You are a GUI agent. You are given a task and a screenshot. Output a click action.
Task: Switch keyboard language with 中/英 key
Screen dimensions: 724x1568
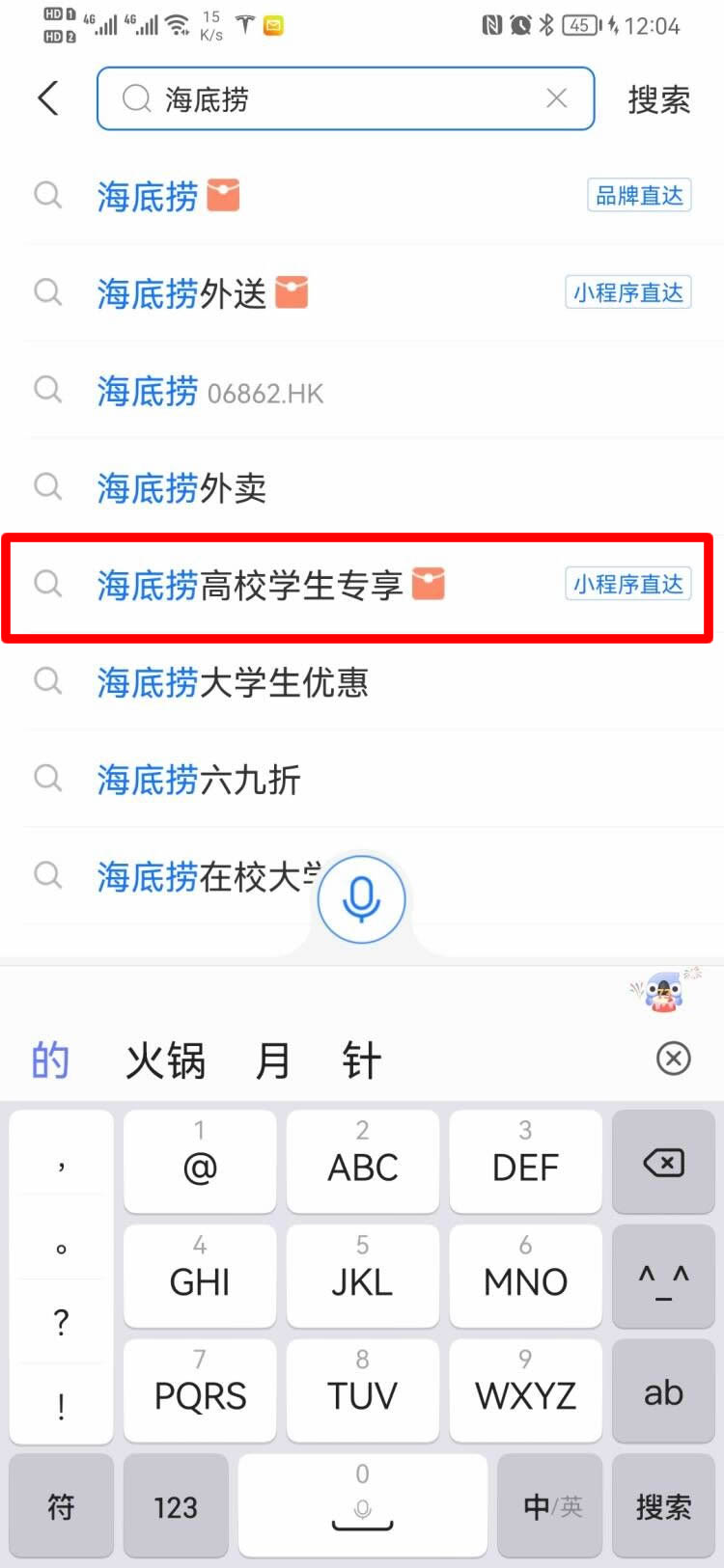pos(550,1506)
